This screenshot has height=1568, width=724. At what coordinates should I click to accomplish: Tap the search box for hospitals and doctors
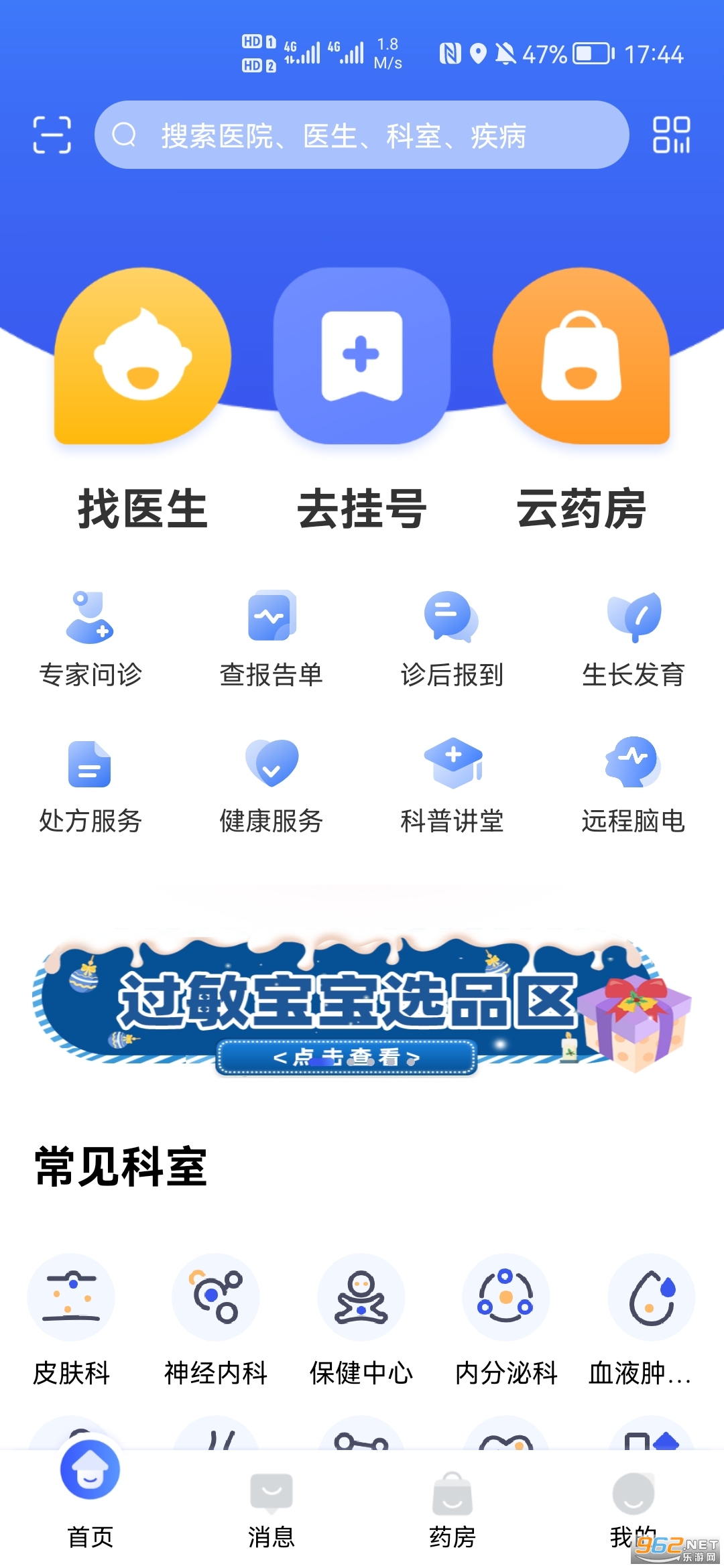point(362,135)
